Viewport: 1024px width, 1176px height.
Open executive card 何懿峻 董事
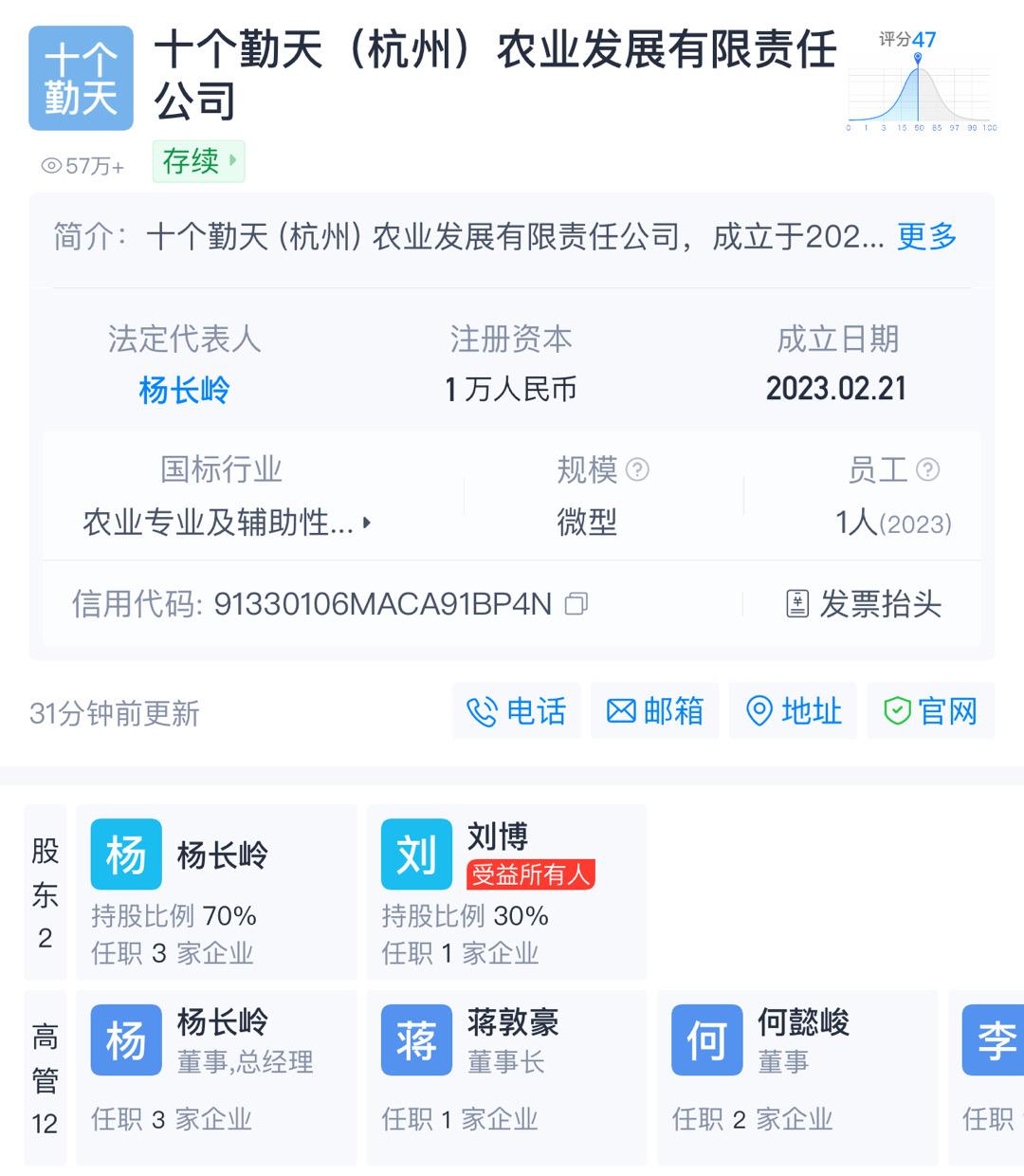(797, 1078)
